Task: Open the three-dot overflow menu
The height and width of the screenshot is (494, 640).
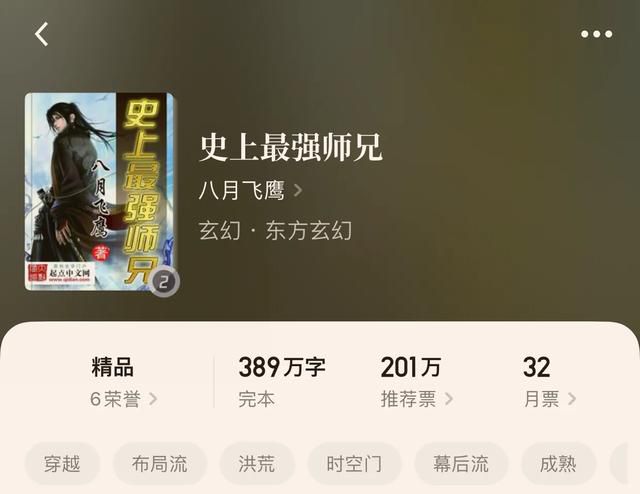Action: click(x=596, y=34)
